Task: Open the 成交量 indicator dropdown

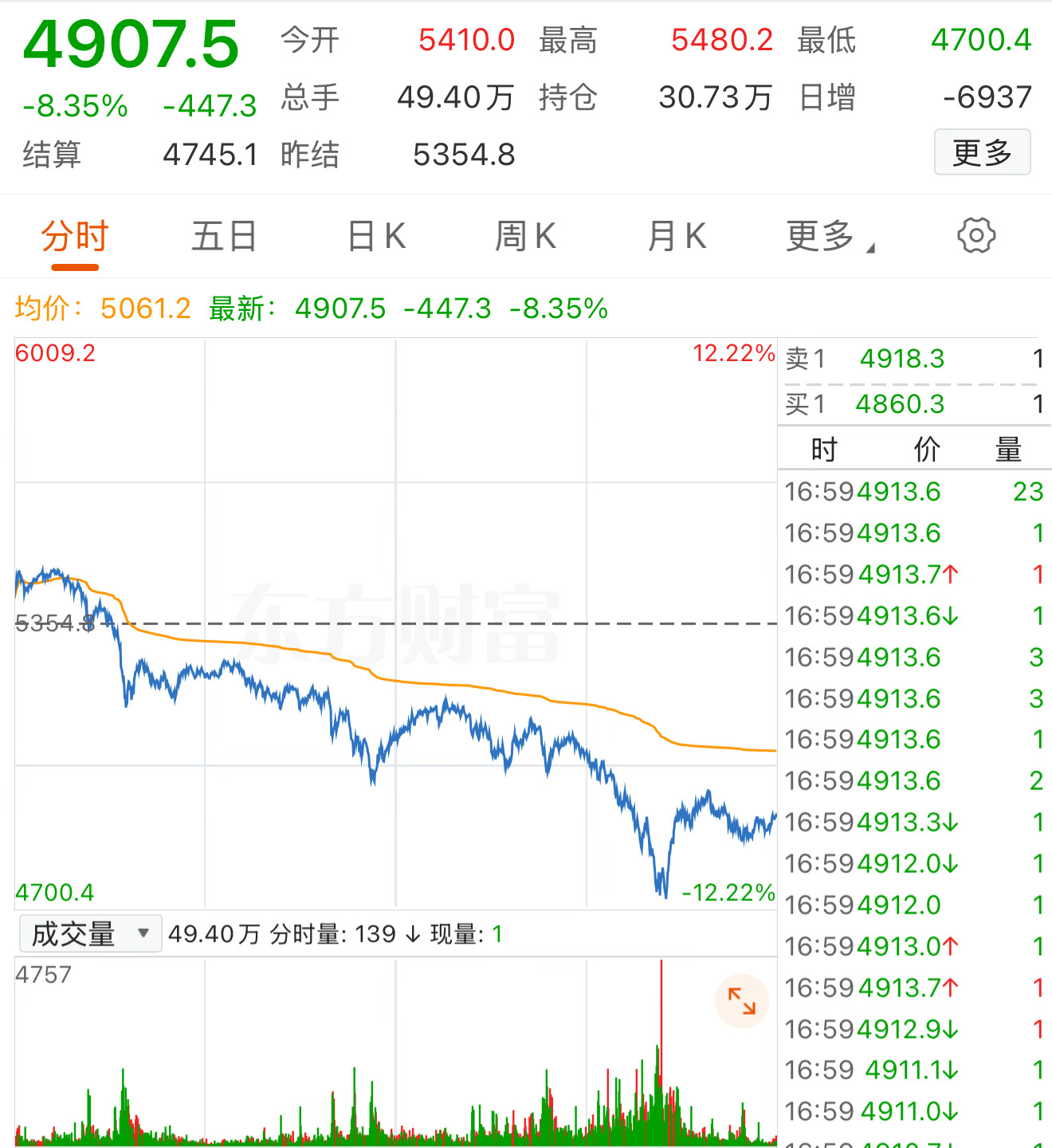Action: point(89,933)
